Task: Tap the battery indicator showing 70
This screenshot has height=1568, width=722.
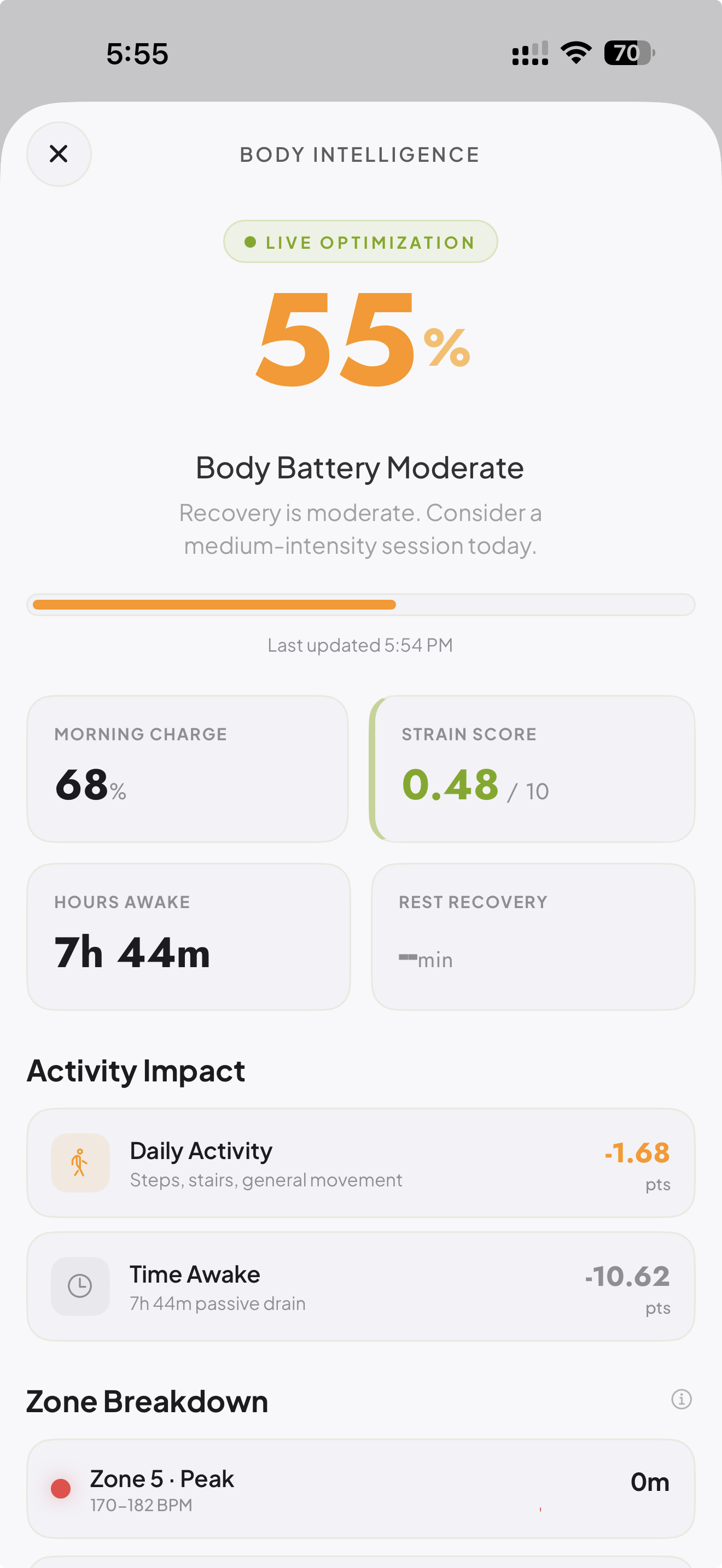Action: (x=628, y=54)
